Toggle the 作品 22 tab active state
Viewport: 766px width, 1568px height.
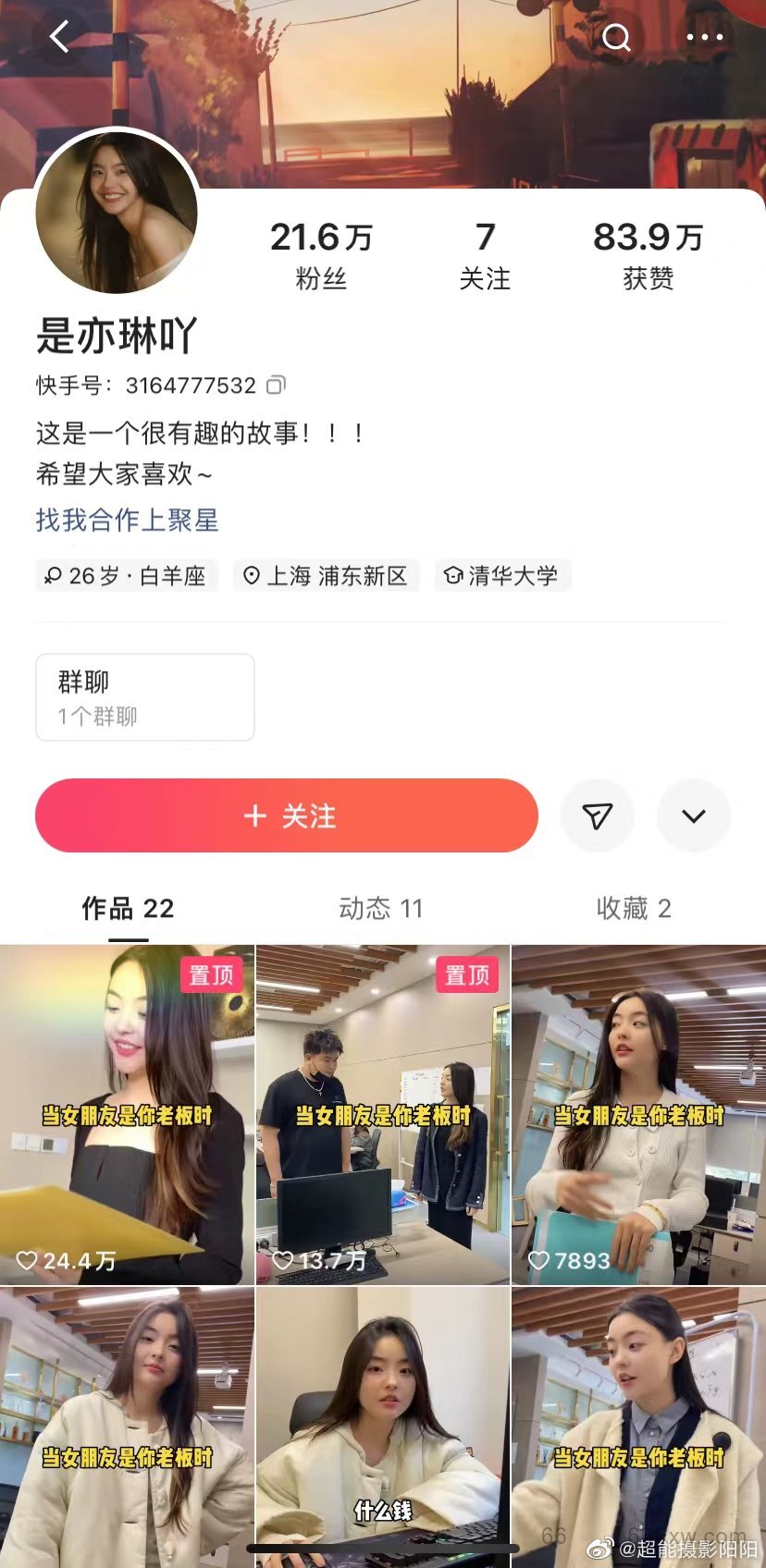click(126, 909)
